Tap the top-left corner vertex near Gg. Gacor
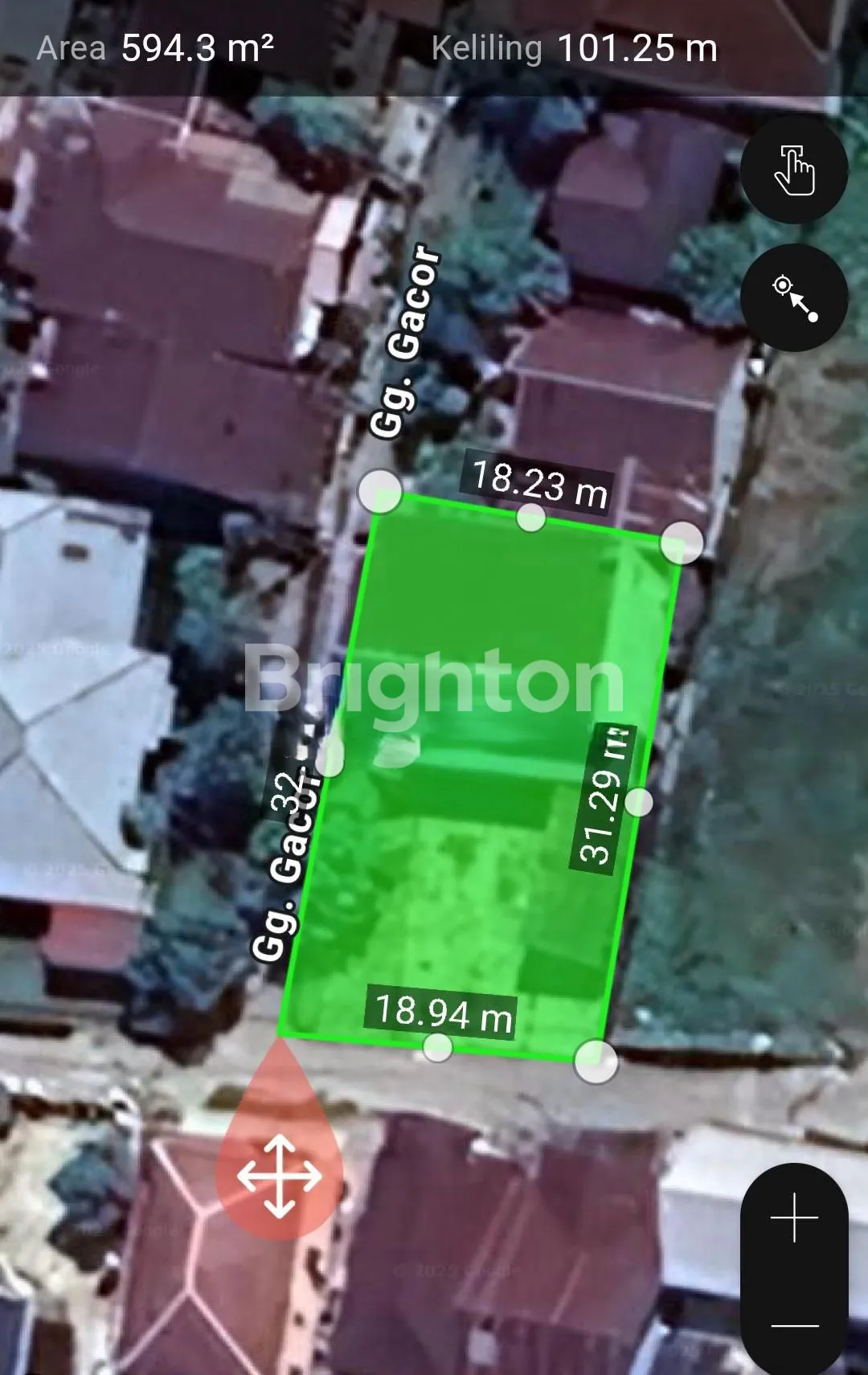 (379, 491)
